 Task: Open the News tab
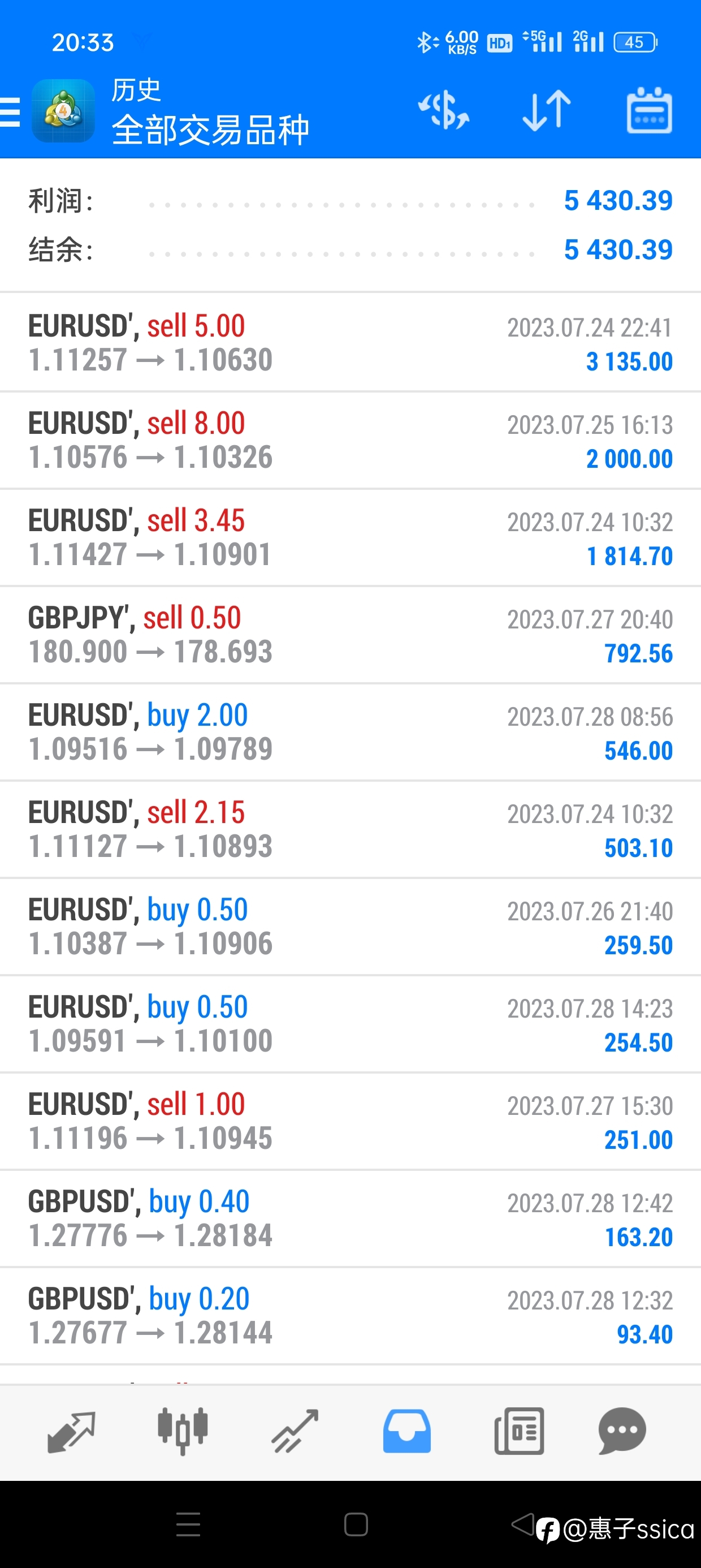pyautogui.click(x=519, y=1432)
